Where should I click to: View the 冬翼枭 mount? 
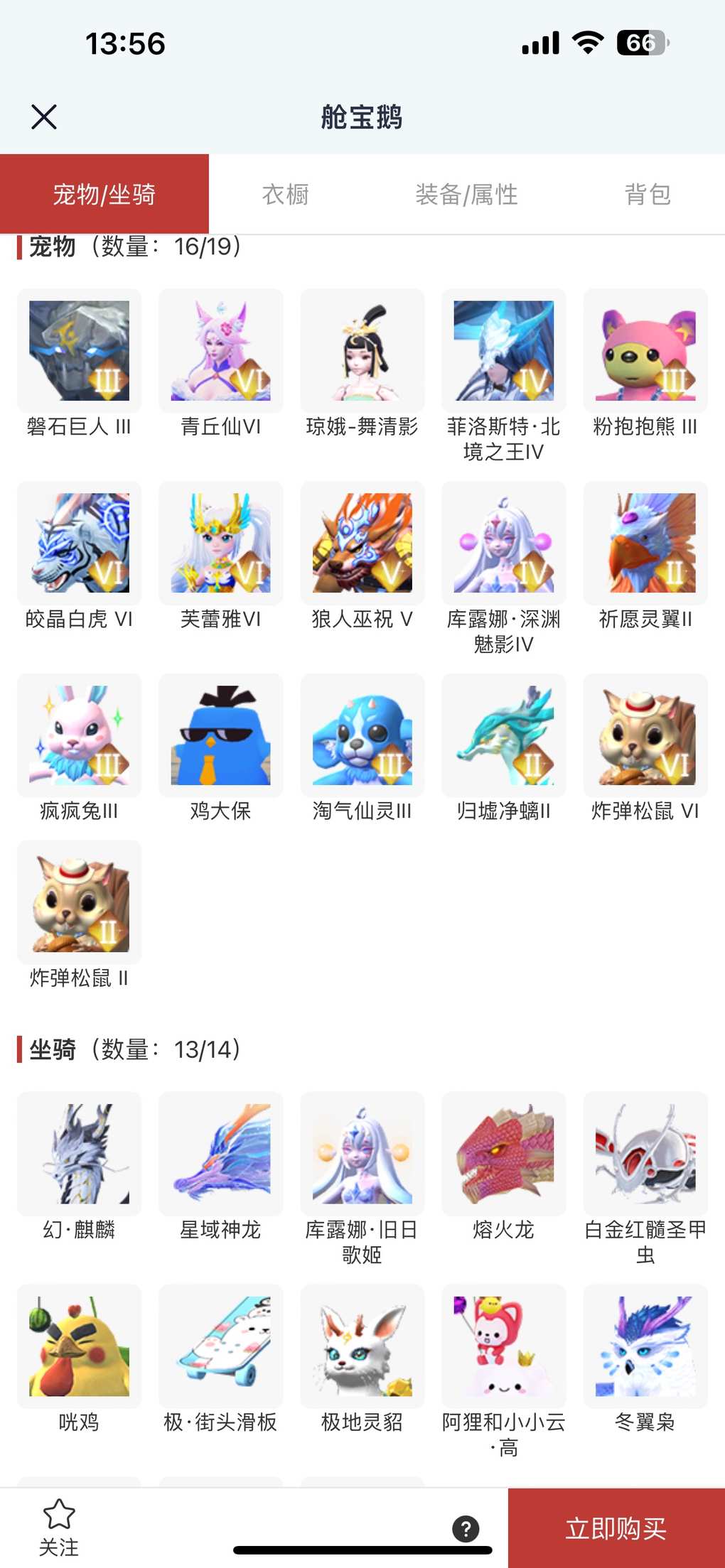coord(645,1346)
